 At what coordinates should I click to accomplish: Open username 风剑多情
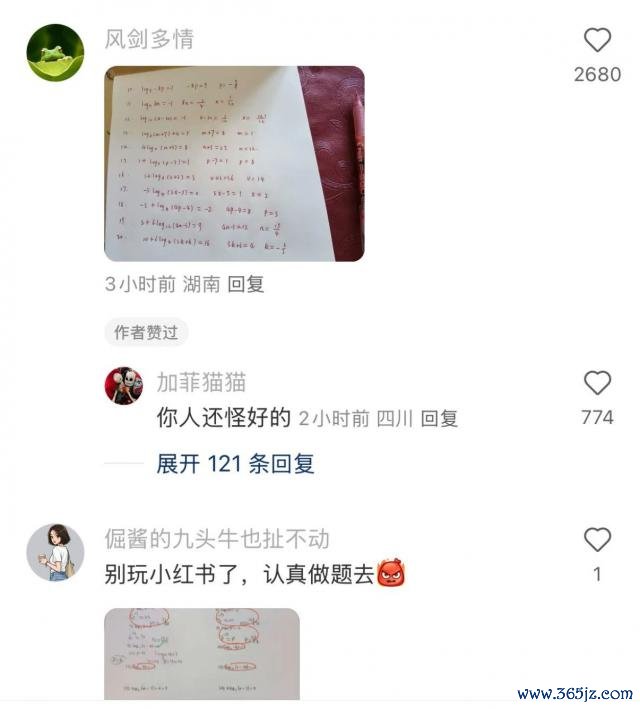point(149,40)
